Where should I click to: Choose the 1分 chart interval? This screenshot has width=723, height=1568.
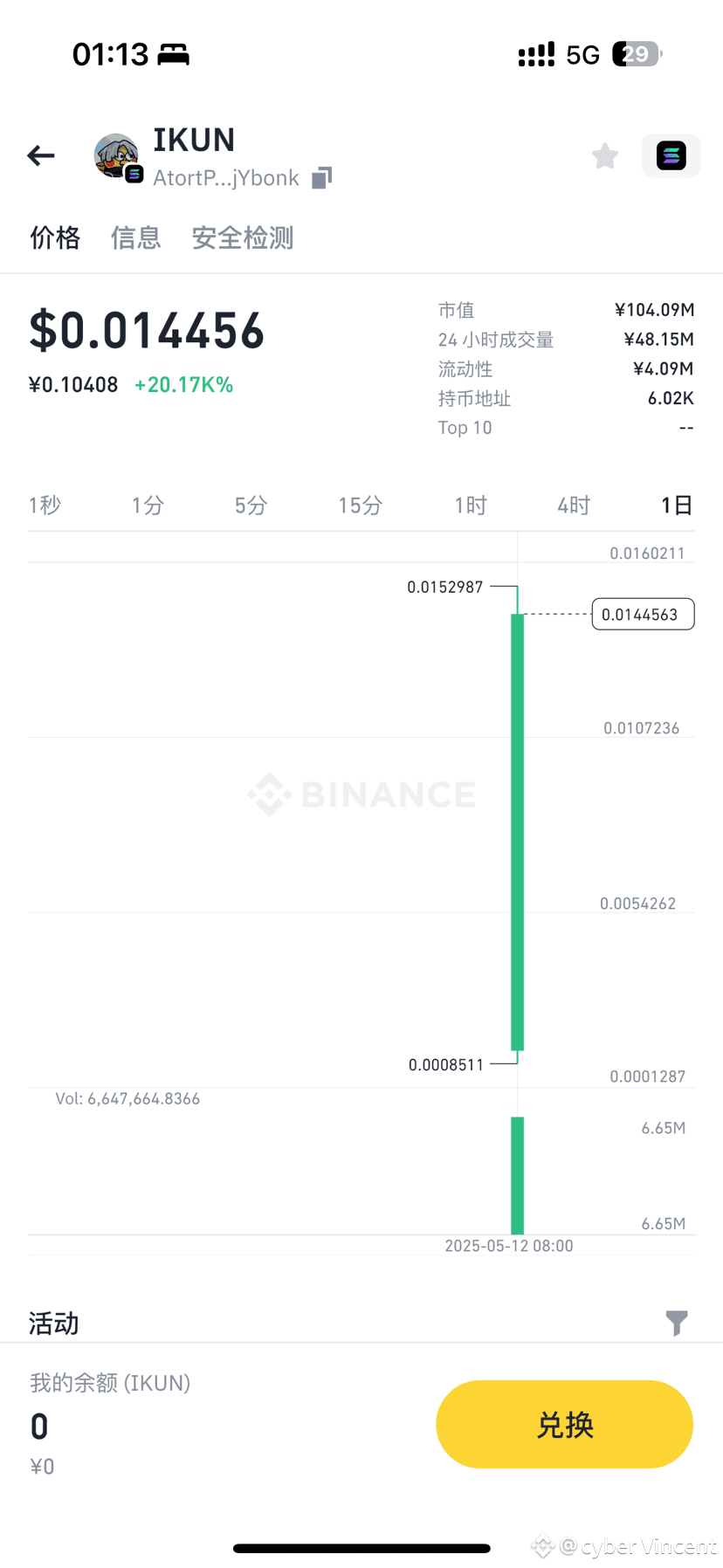148,505
